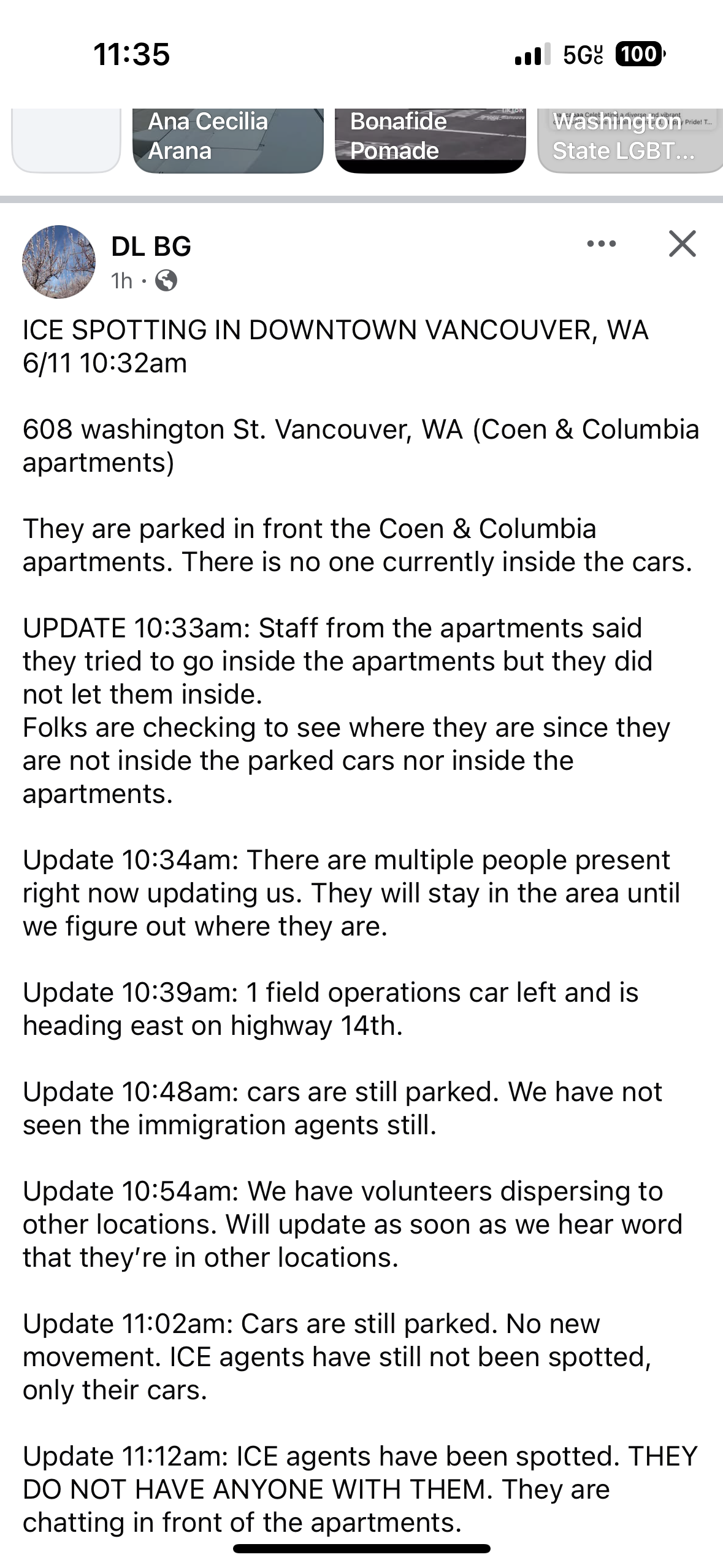Viewport: 723px width, 1568px height.
Task: Tap the DL BG profile name
Action: pos(151,247)
